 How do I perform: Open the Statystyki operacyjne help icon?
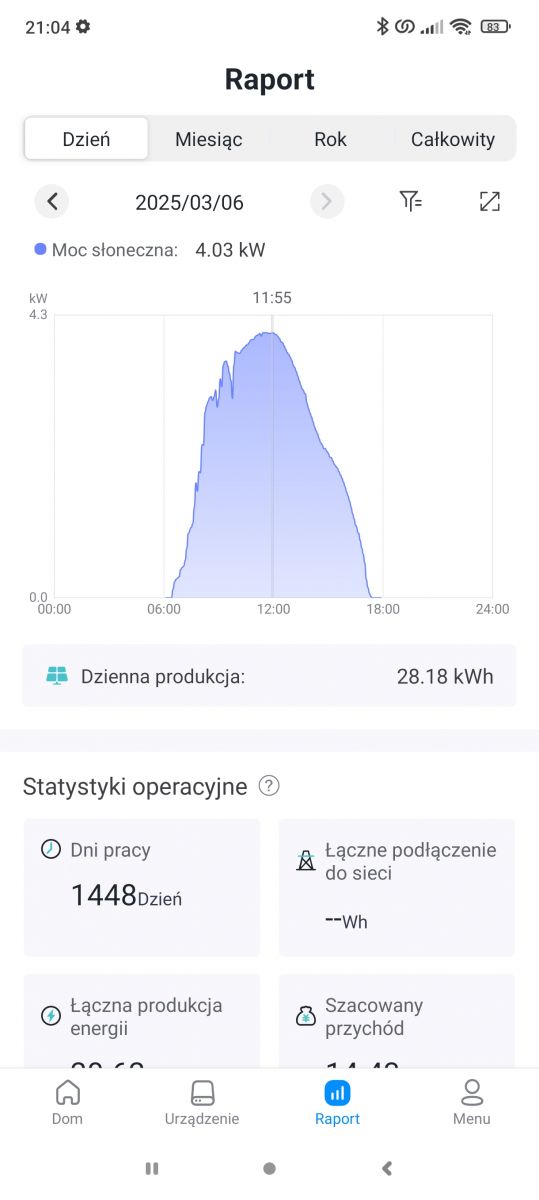click(268, 786)
